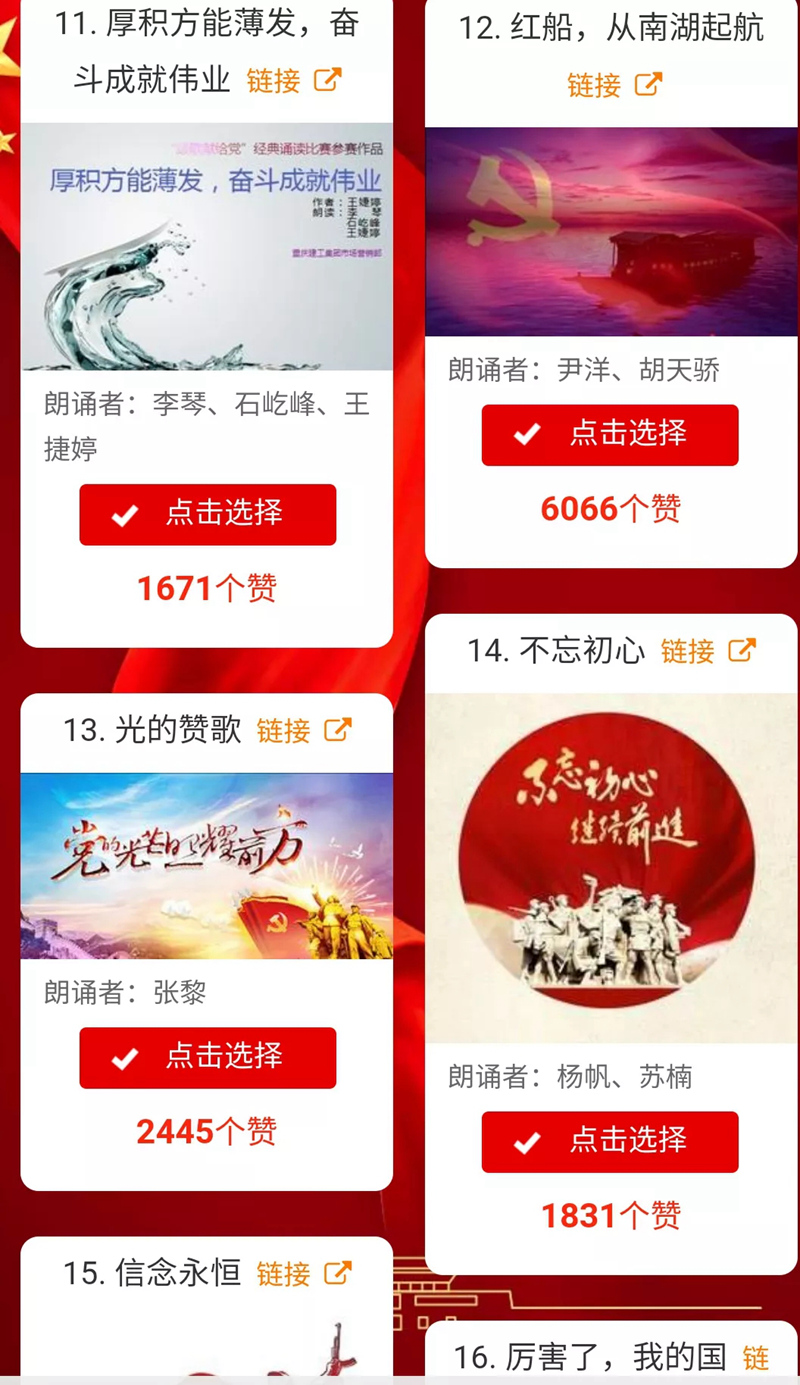Tap the 光的赞歌 banner picture
Image resolution: width=800 pixels, height=1385 pixels.
tap(207, 866)
